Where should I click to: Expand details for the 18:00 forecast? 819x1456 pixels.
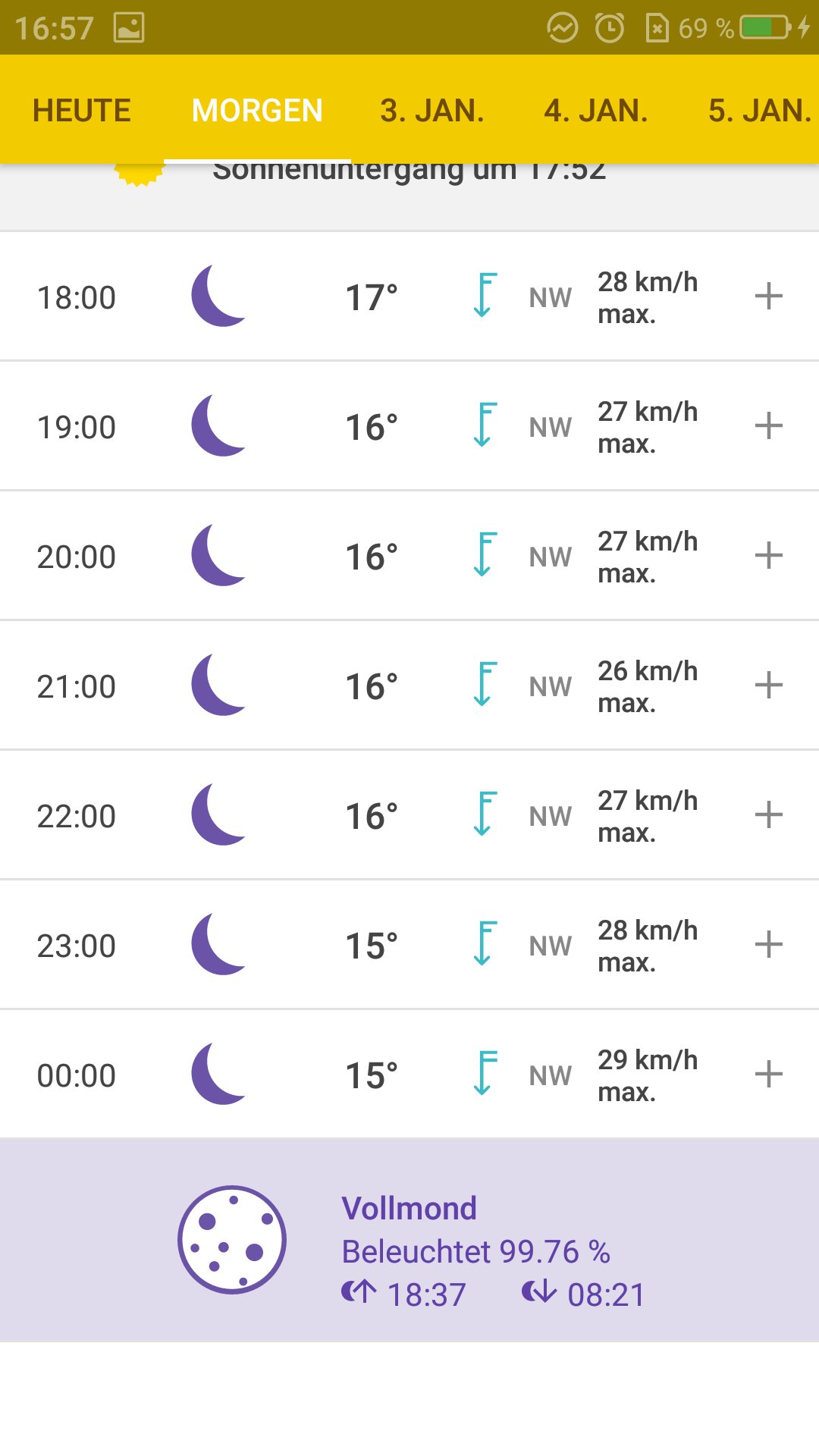(768, 296)
